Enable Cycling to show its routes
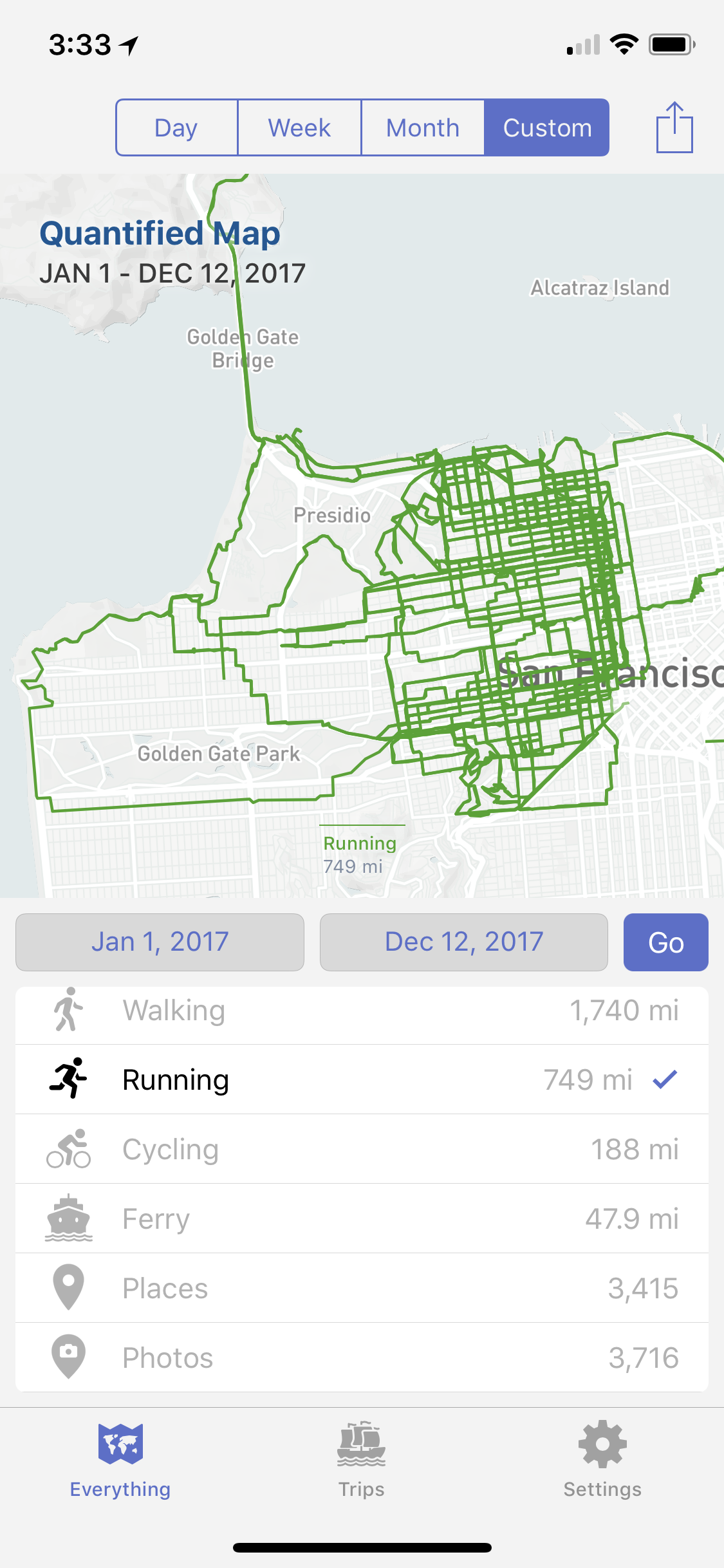Viewport: 724px width, 1568px height. coord(360,1149)
